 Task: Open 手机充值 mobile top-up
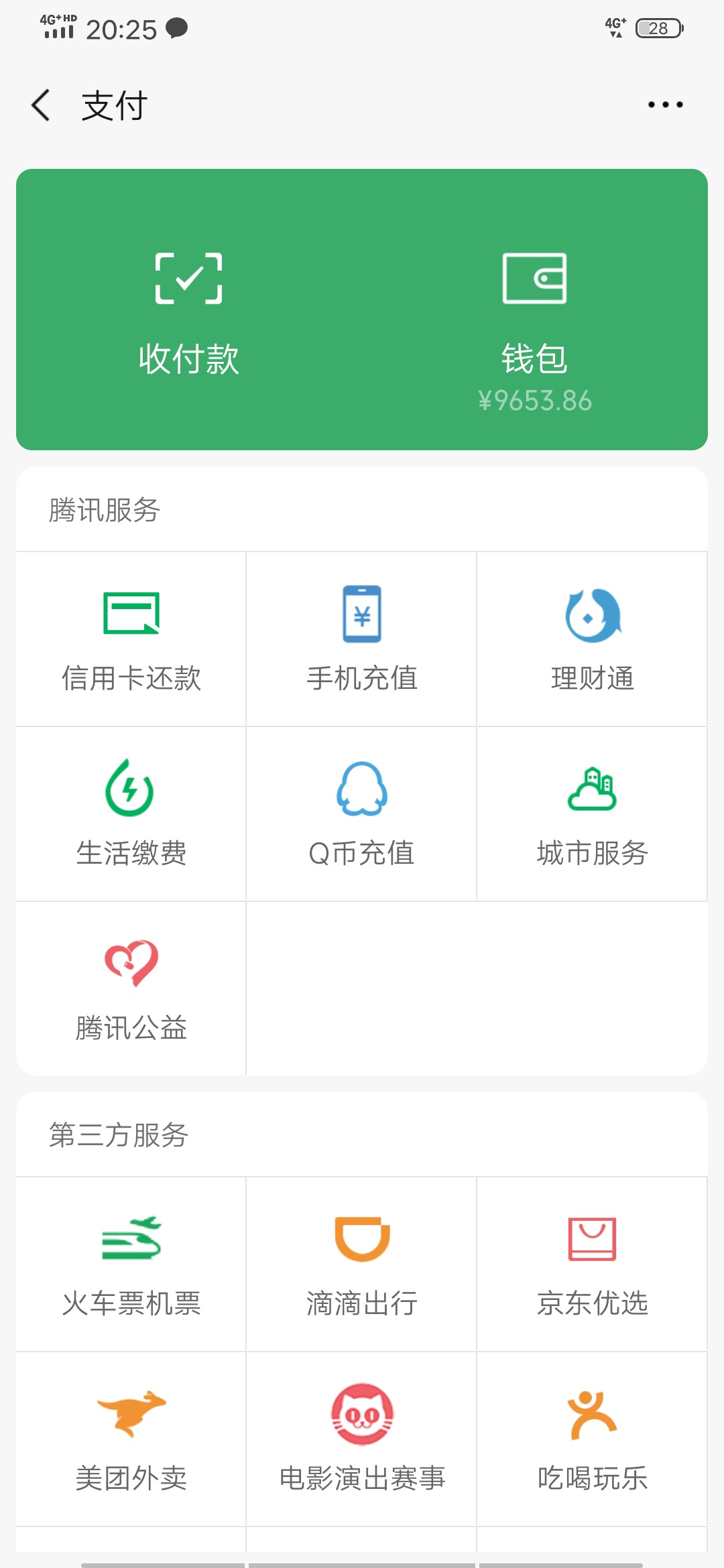coord(361,639)
